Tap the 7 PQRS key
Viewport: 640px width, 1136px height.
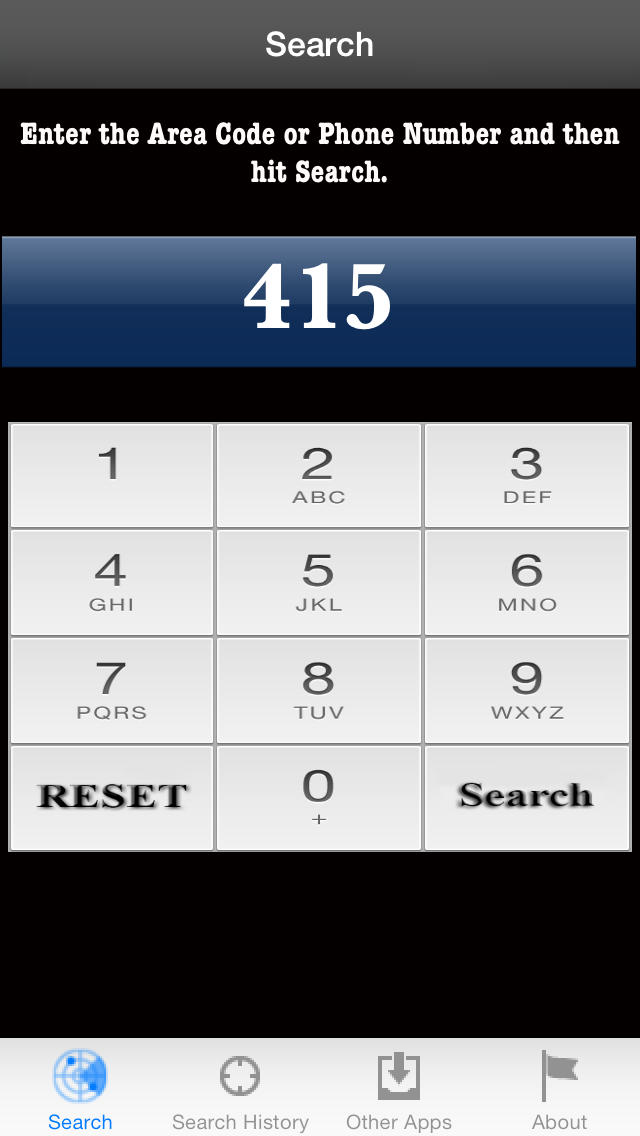point(112,690)
